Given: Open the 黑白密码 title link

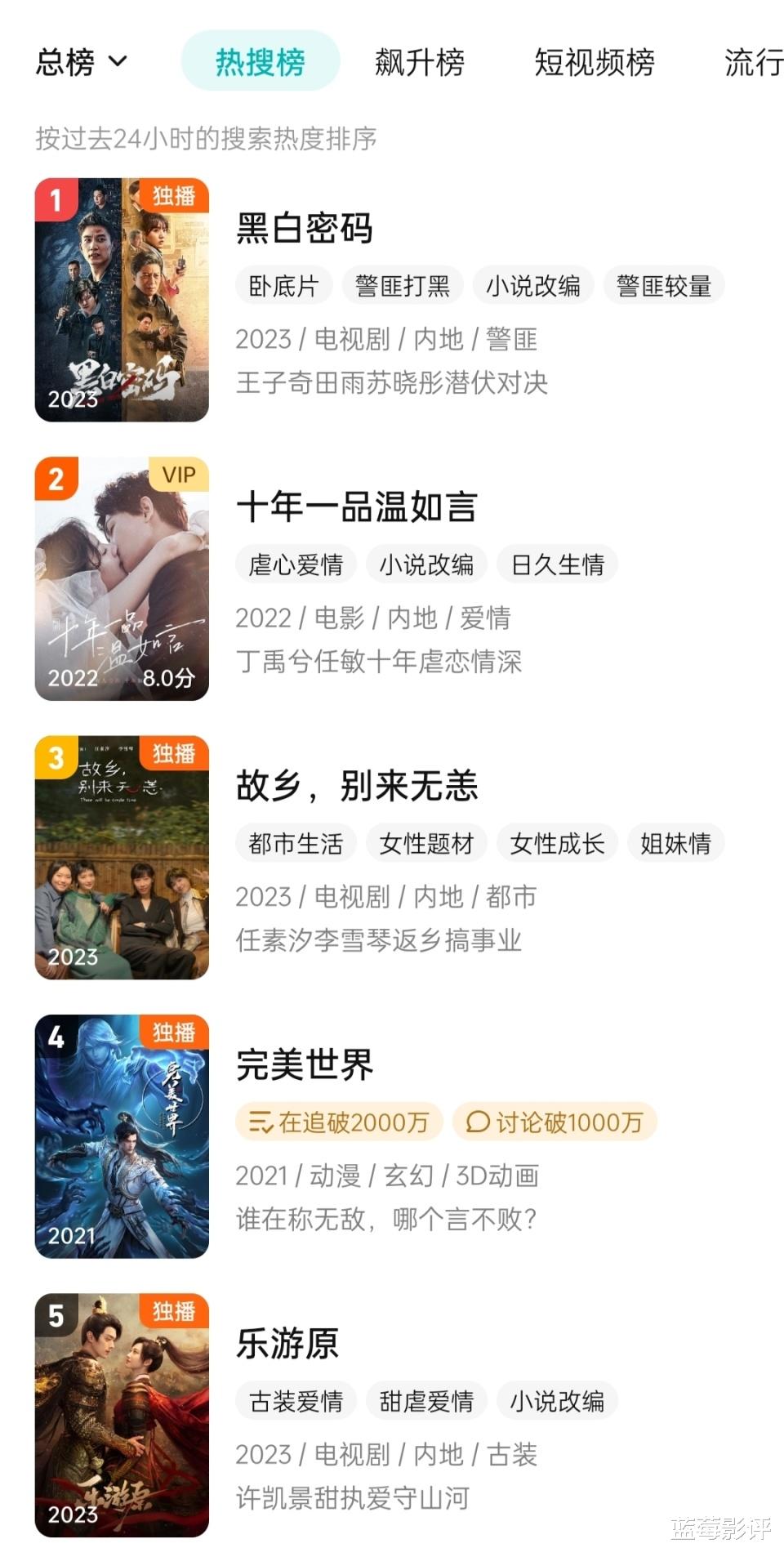Looking at the screenshot, I should coord(304,229).
